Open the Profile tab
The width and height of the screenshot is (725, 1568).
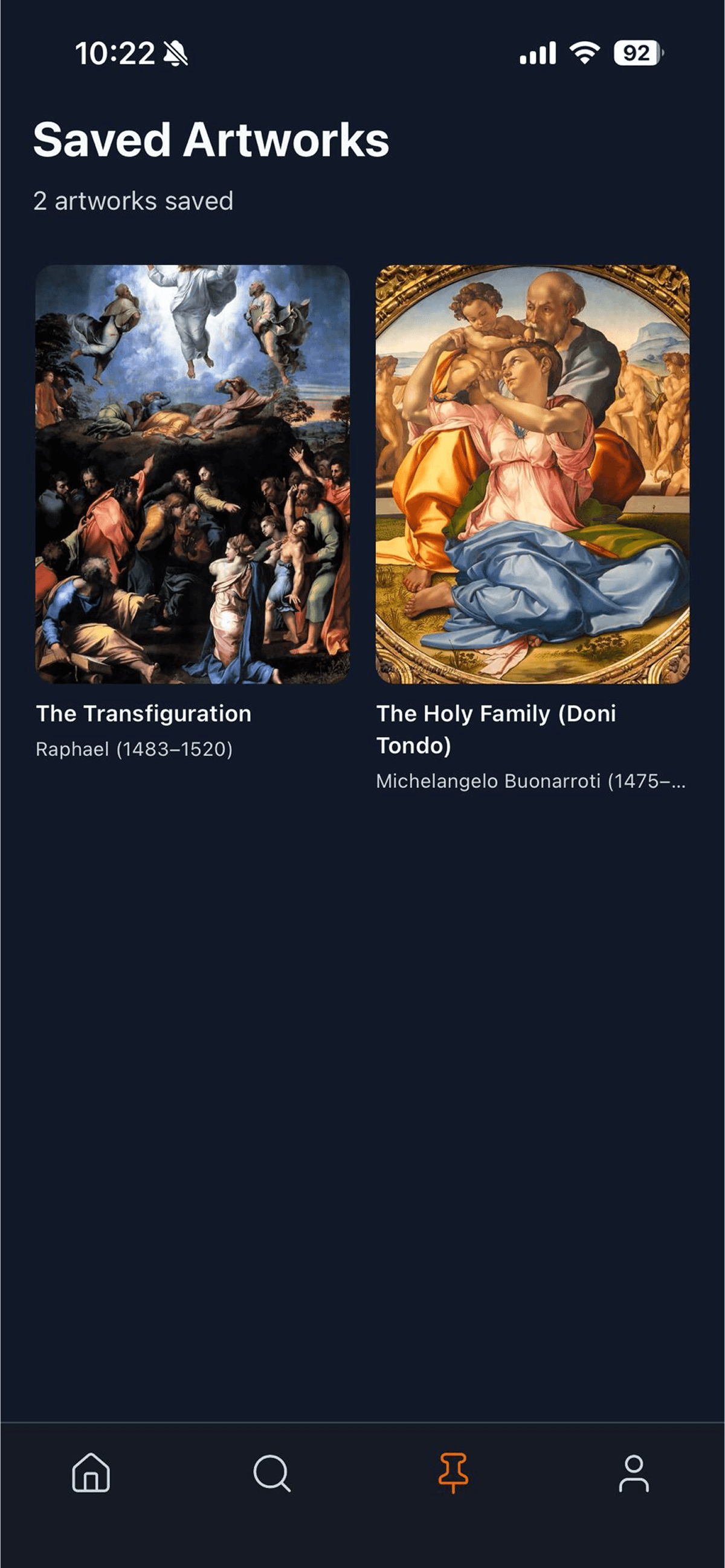(634, 1473)
